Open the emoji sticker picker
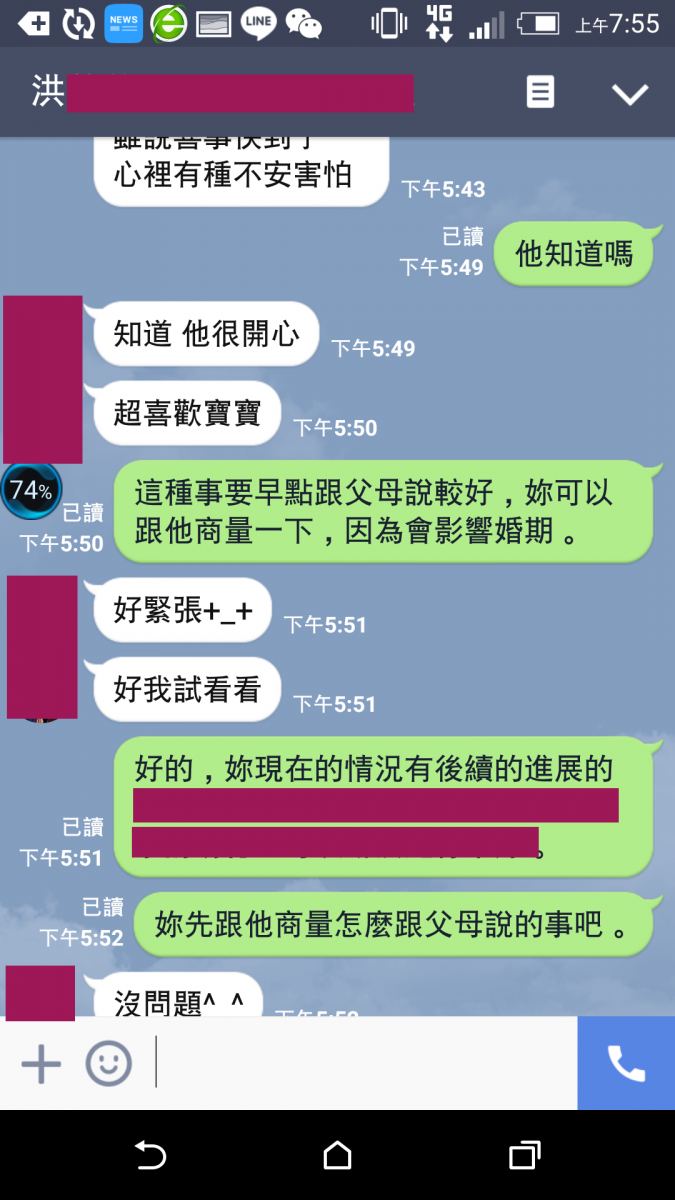 108,1063
